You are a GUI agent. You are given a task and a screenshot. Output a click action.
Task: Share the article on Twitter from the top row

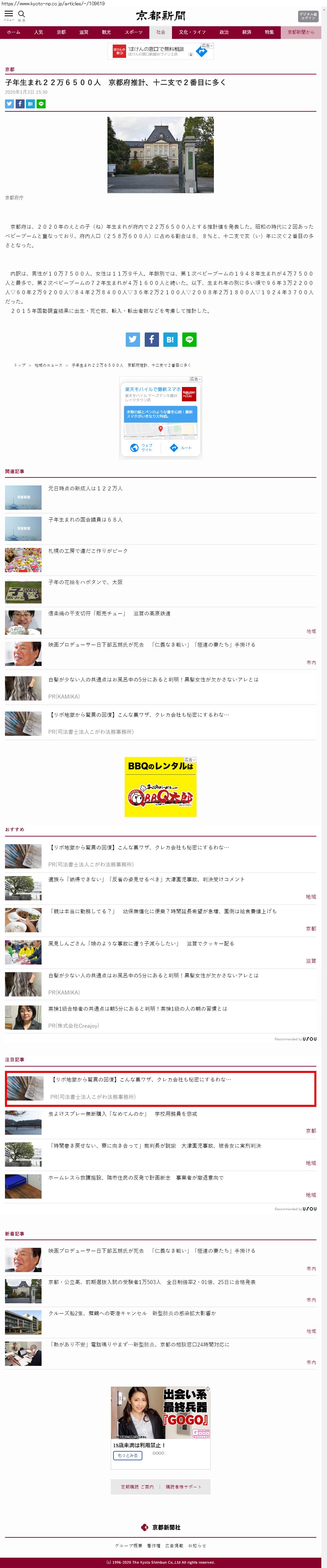click(9, 104)
